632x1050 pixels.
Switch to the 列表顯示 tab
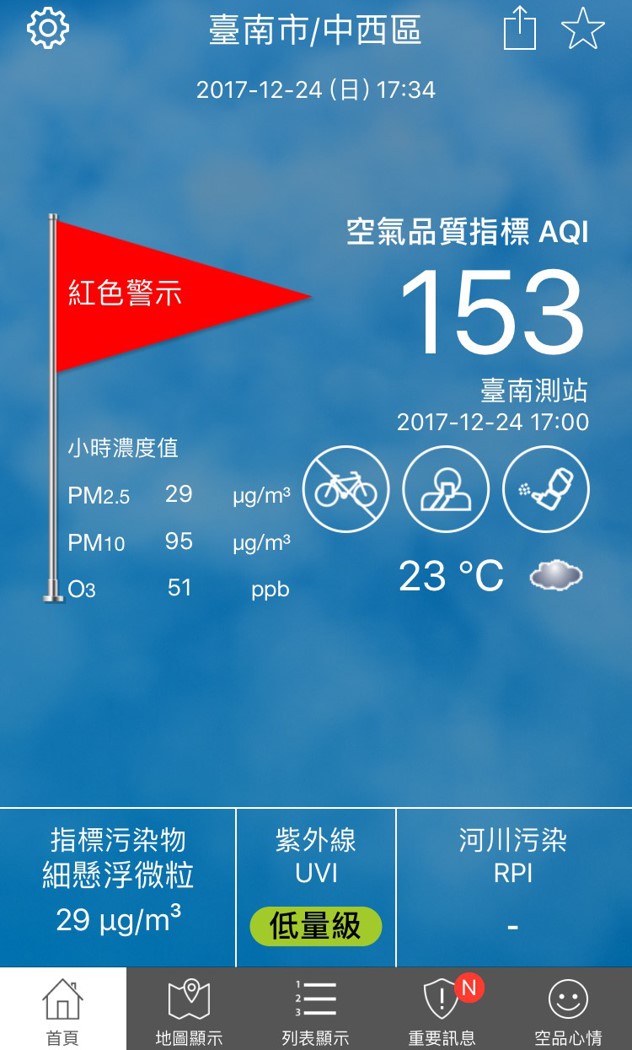pos(316,1009)
